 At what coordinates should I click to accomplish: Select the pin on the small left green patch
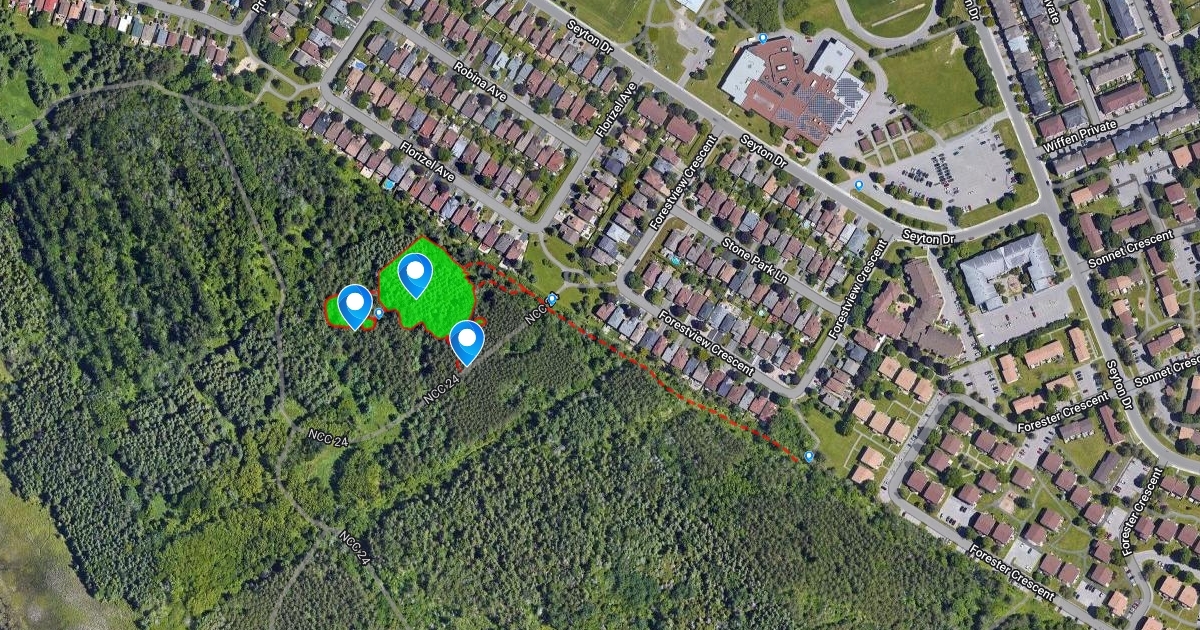(355, 306)
